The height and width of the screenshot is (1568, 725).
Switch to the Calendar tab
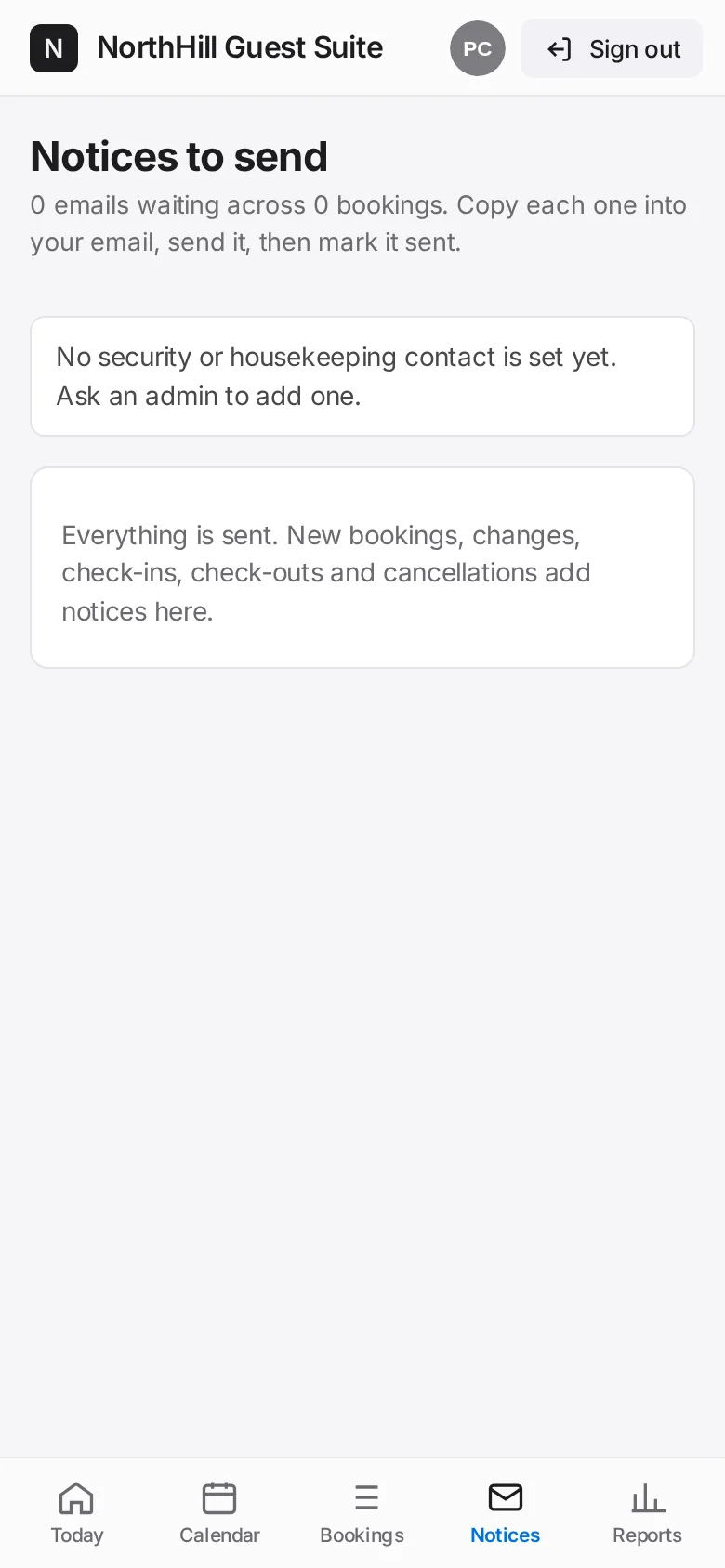tap(219, 1513)
